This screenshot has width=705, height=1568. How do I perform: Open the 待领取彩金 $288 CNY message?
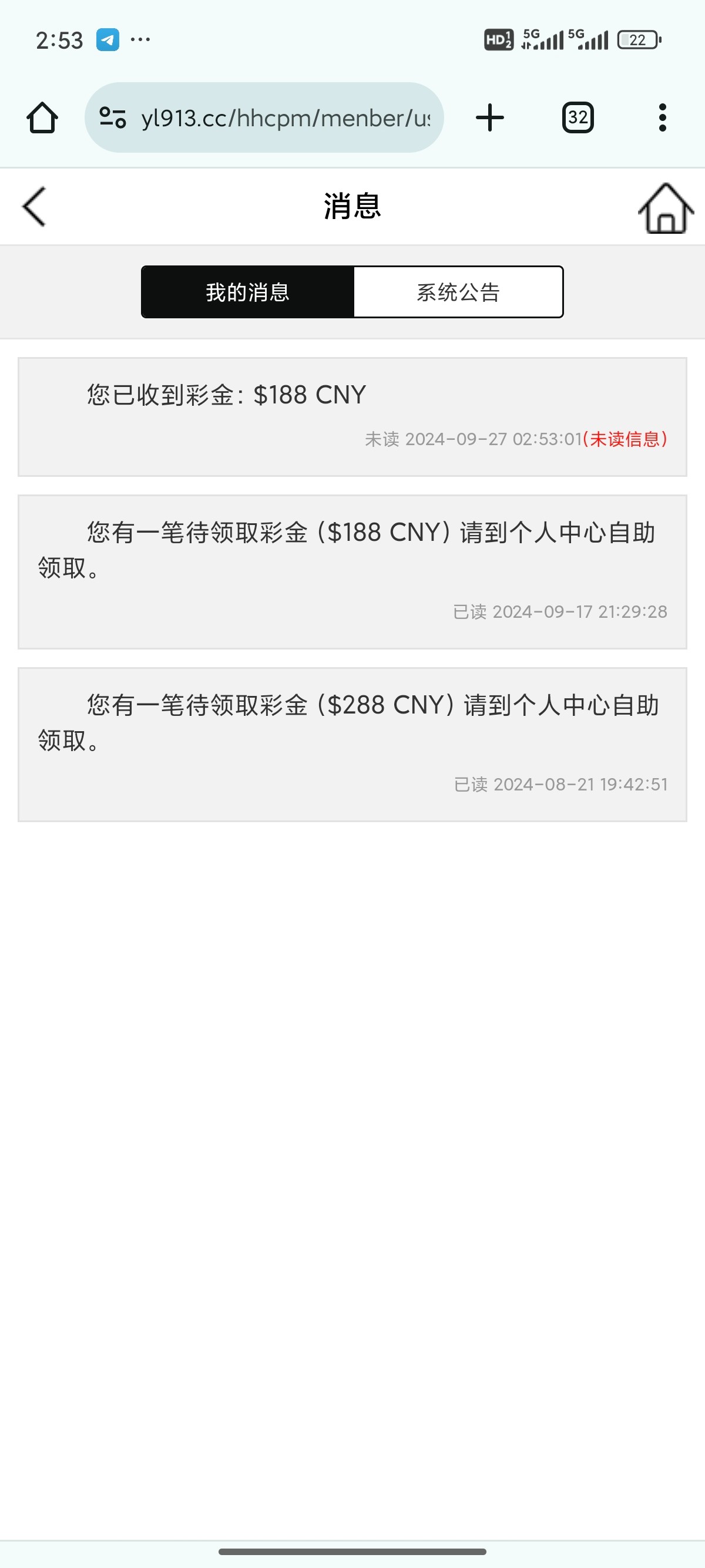pos(352,744)
